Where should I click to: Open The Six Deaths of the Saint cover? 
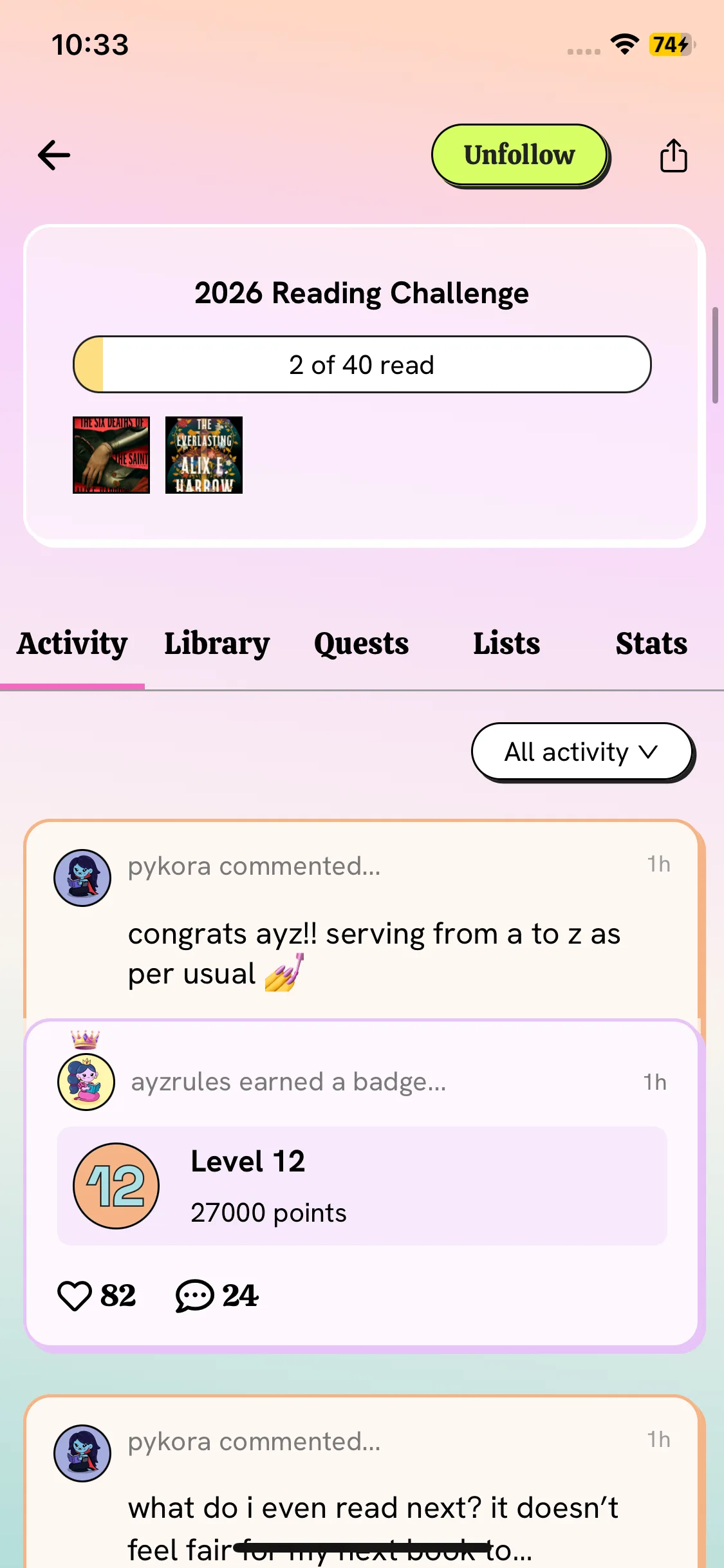(111, 455)
